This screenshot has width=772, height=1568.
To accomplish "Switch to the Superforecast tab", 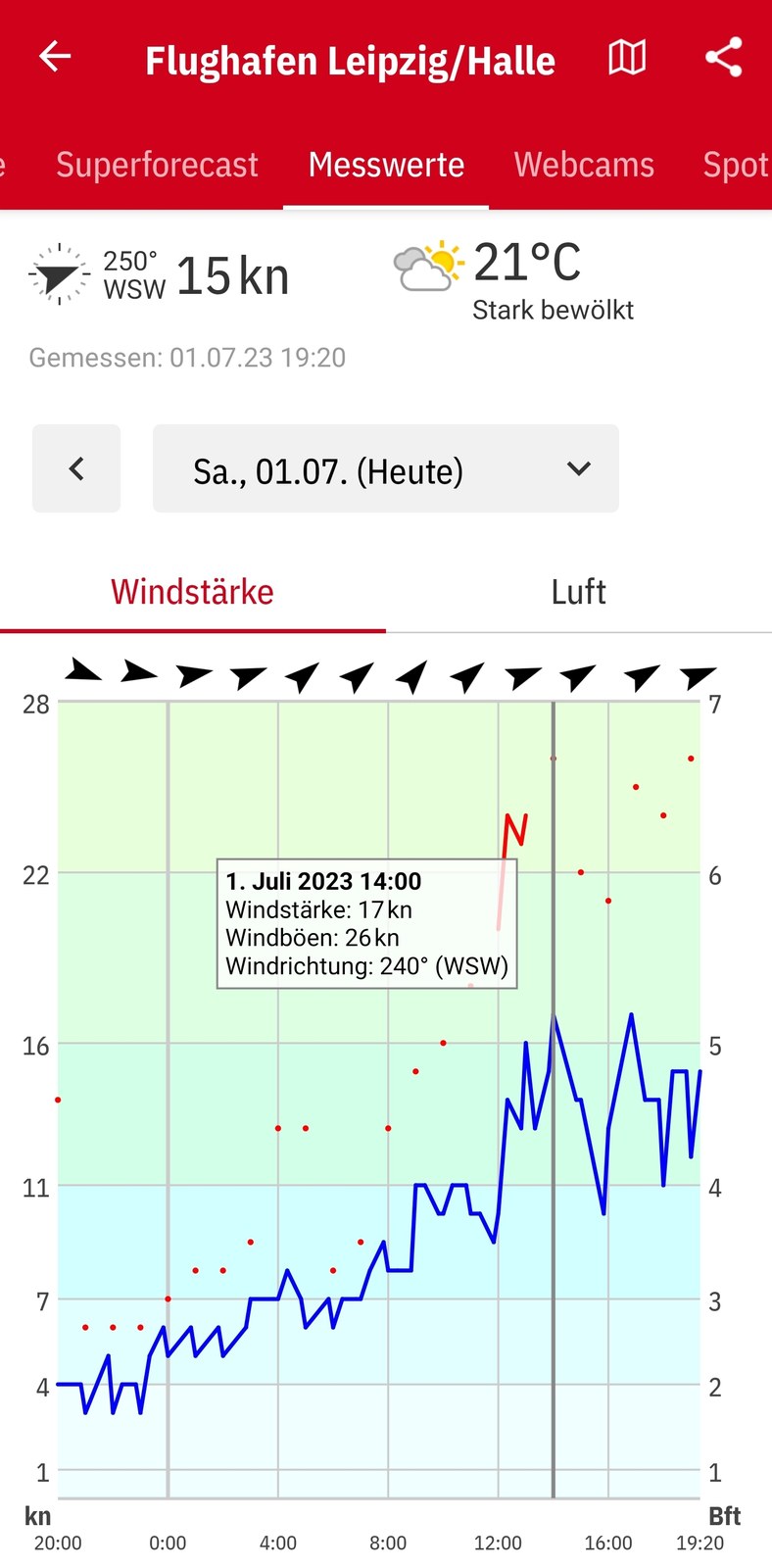I will 157,165.
